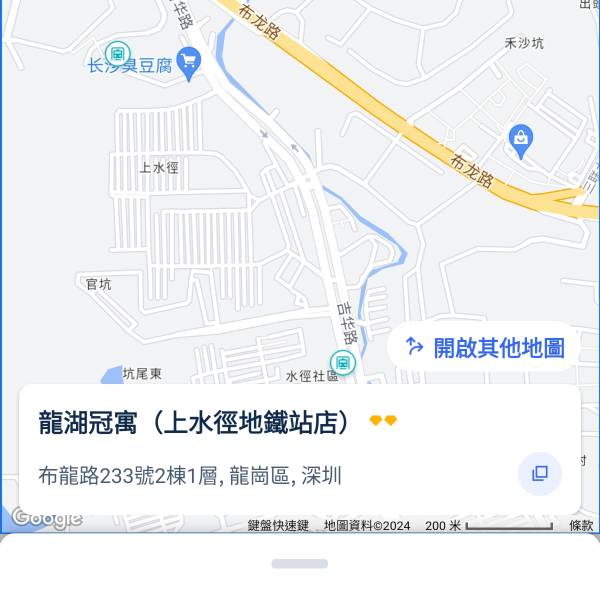
Task: Open the 鍵盤快速鍵 link
Action: [278, 525]
